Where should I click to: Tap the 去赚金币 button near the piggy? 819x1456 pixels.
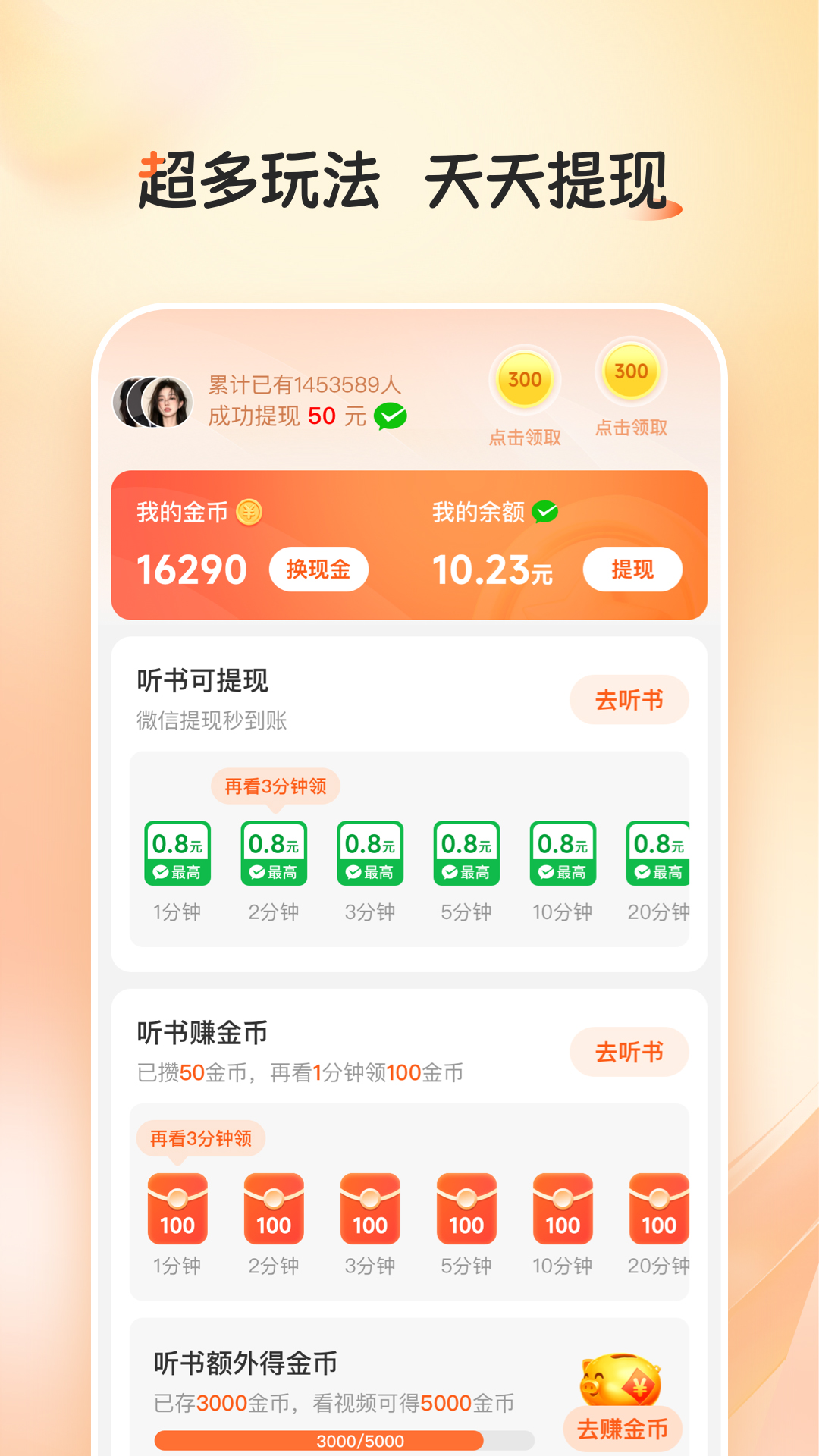pyautogui.click(x=621, y=1427)
